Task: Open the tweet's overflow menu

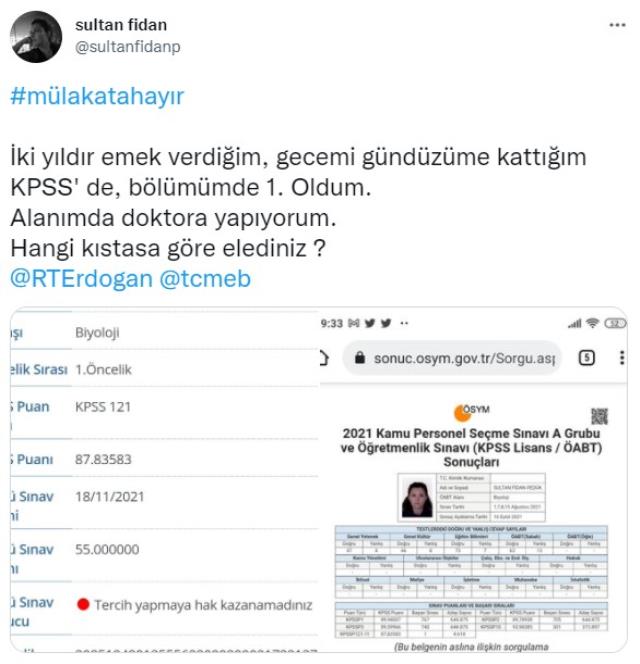Action: (617, 25)
